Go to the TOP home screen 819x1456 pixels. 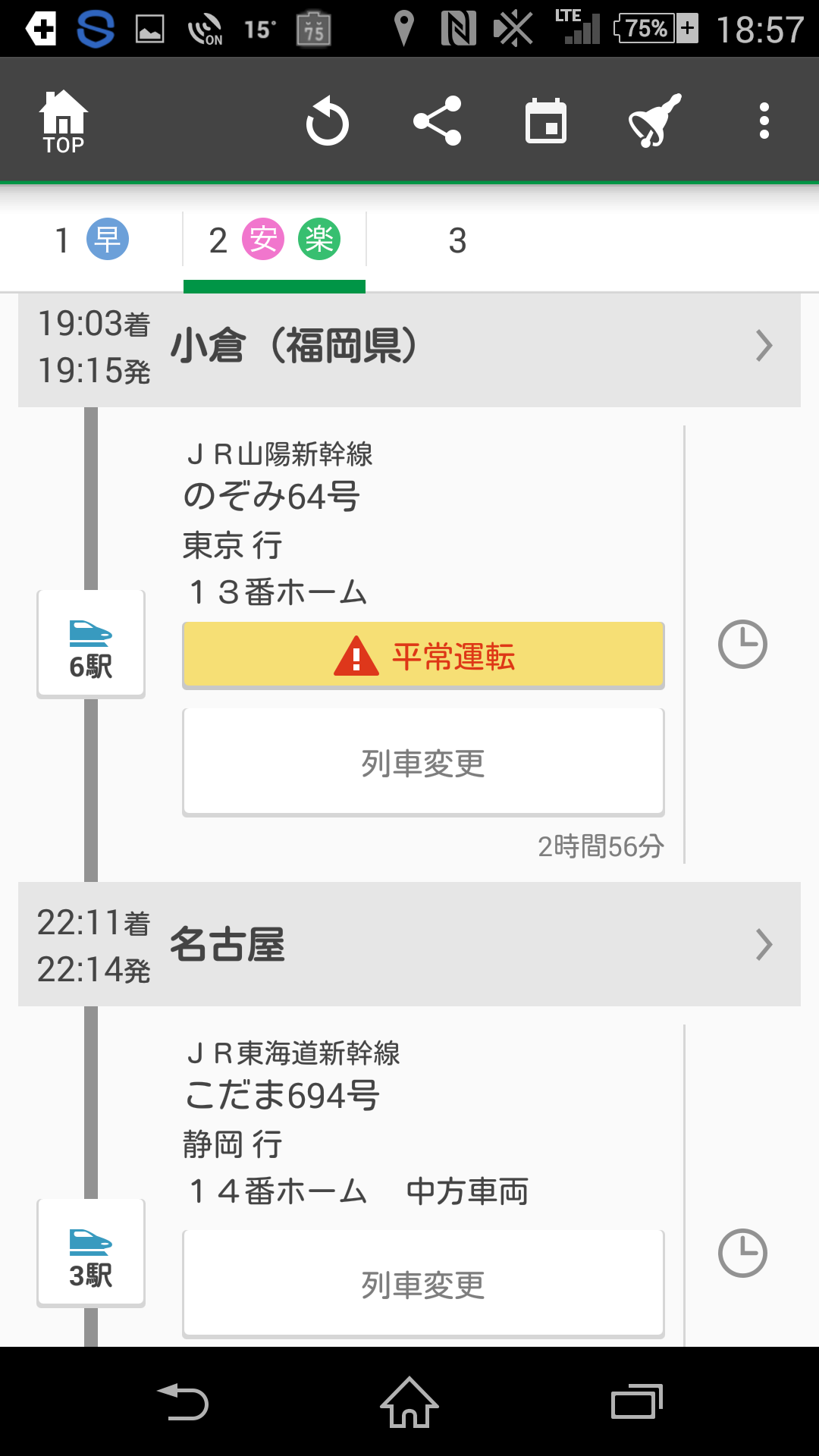pyautogui.click(x=64, y=121)
